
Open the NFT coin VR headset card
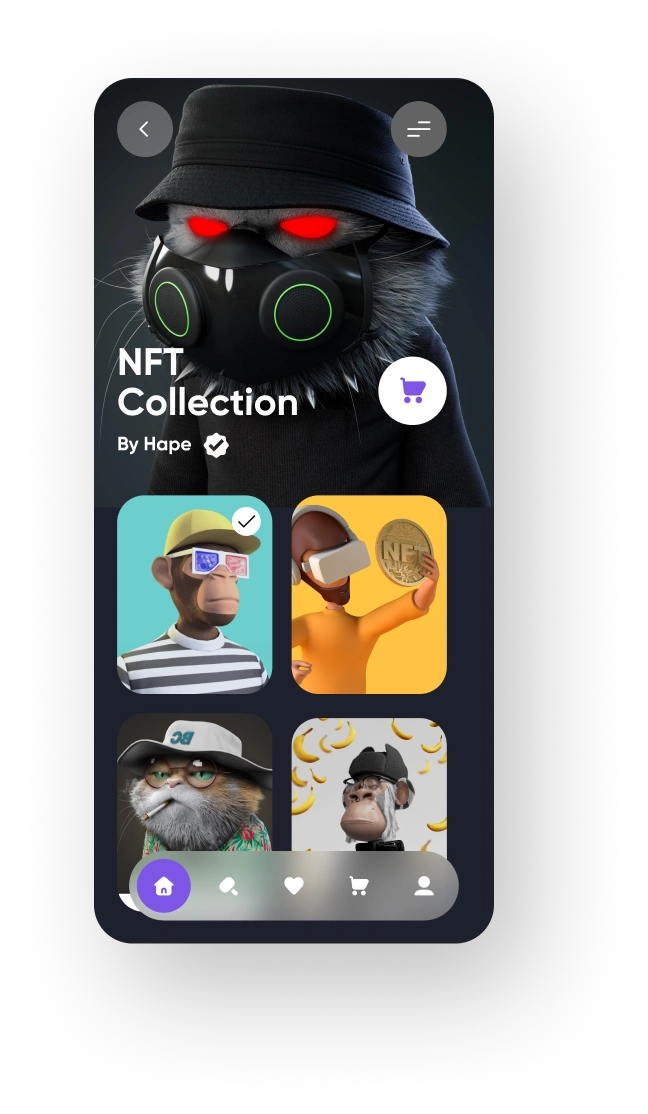(x=369, y=594)
